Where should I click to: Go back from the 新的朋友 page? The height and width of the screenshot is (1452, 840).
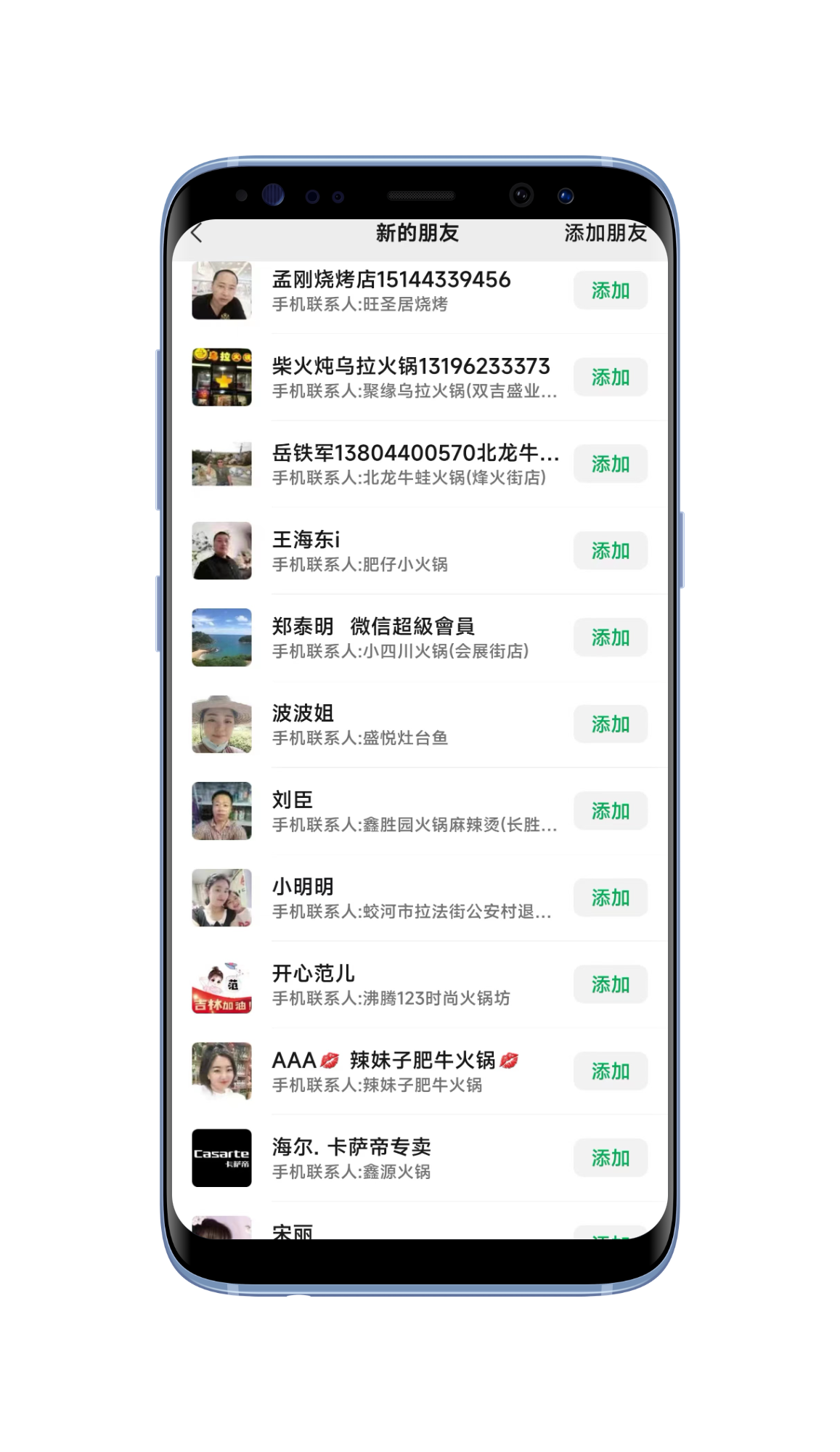196,233
